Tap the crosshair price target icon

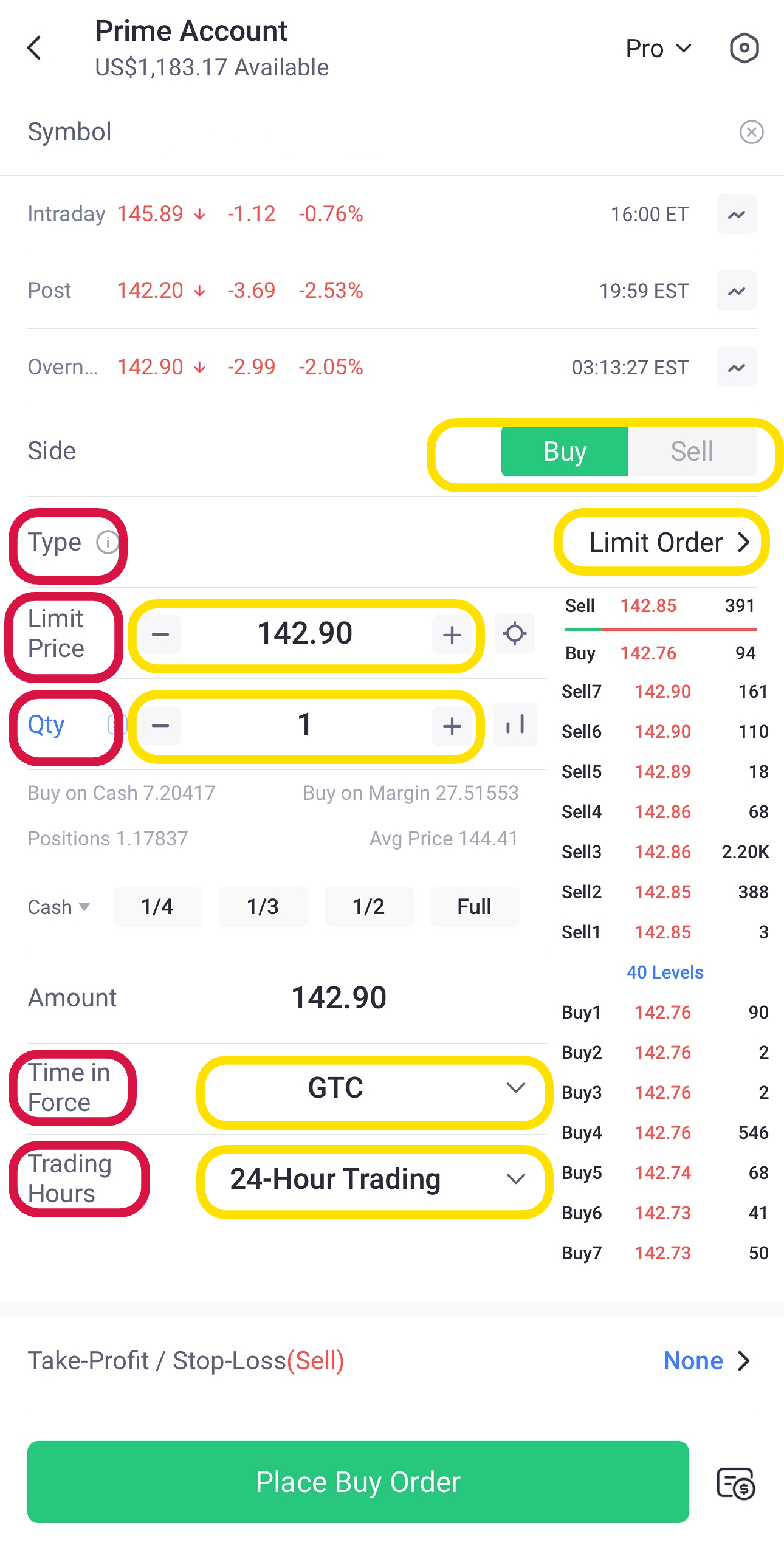point(515,633)
